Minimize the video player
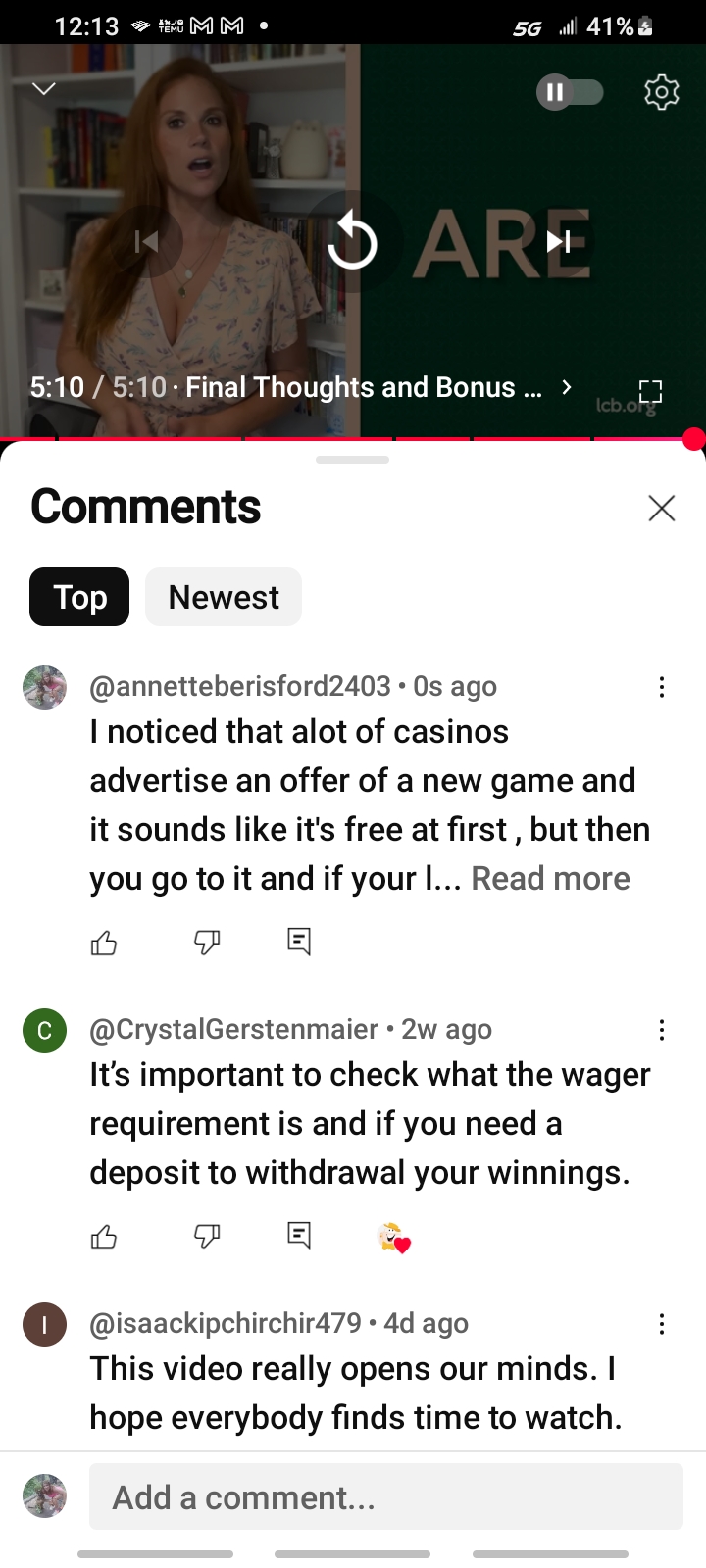The width and height of the screenshot is (706, 1568). click(44, 89)
